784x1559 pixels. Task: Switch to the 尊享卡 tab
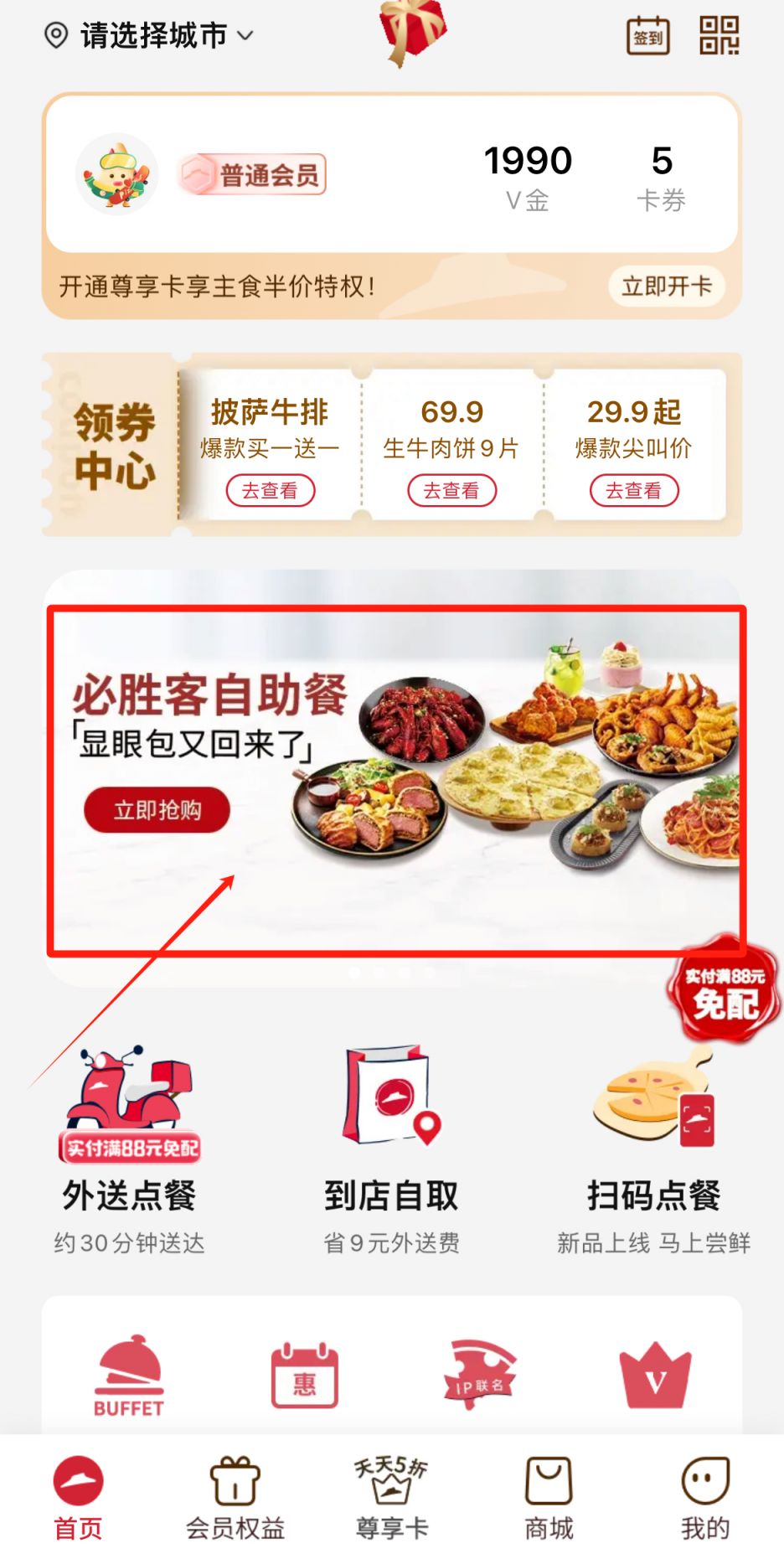(392, 1498)
